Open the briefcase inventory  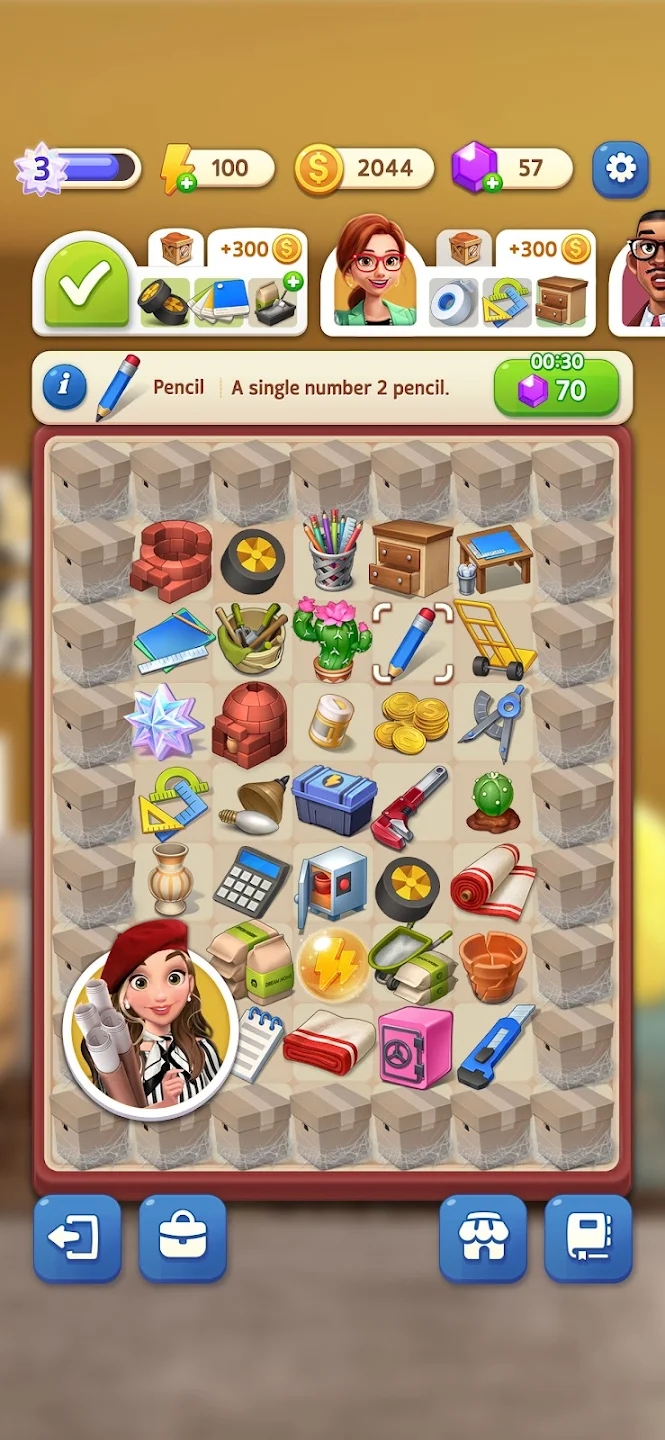pos(183,1239)
